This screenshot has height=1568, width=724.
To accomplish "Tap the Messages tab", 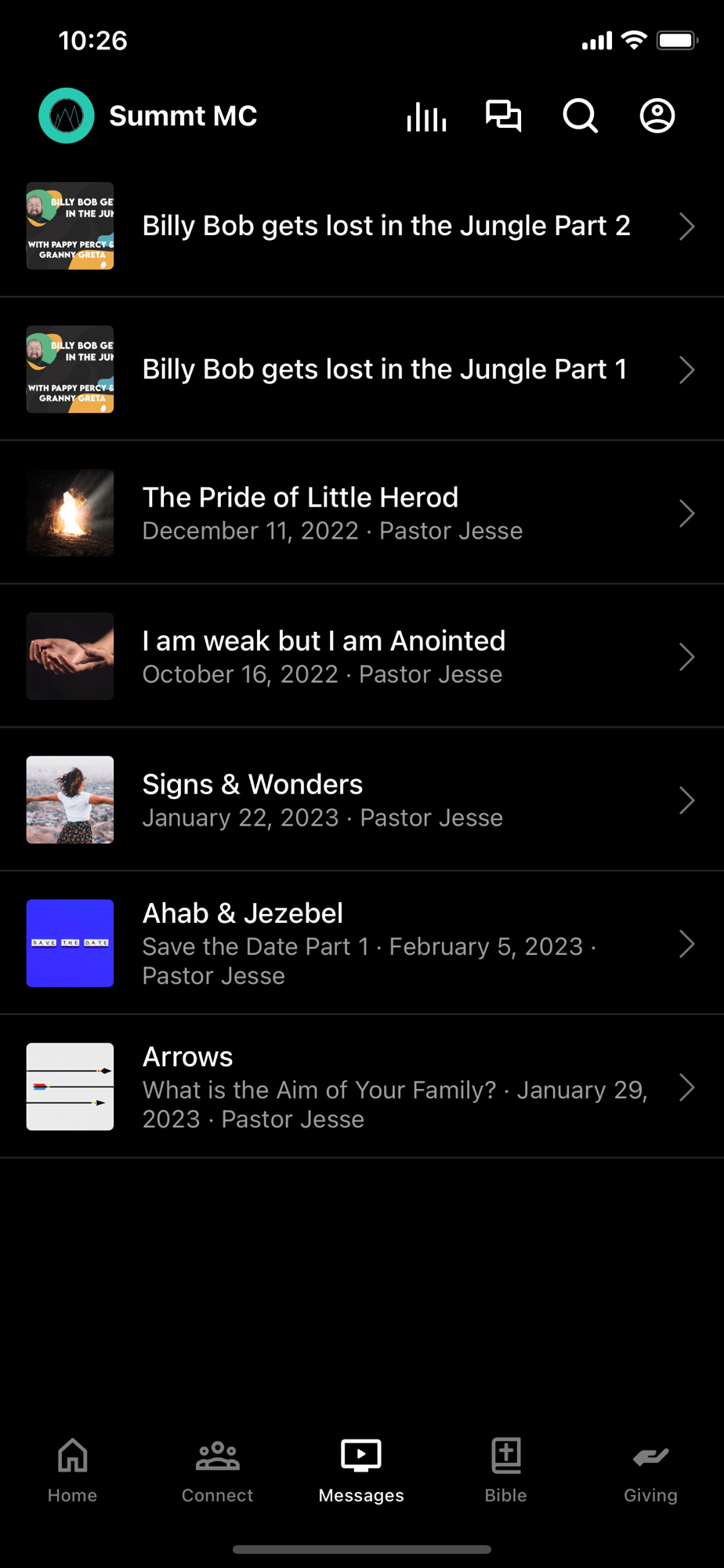I will click(x=361, y=1470).
